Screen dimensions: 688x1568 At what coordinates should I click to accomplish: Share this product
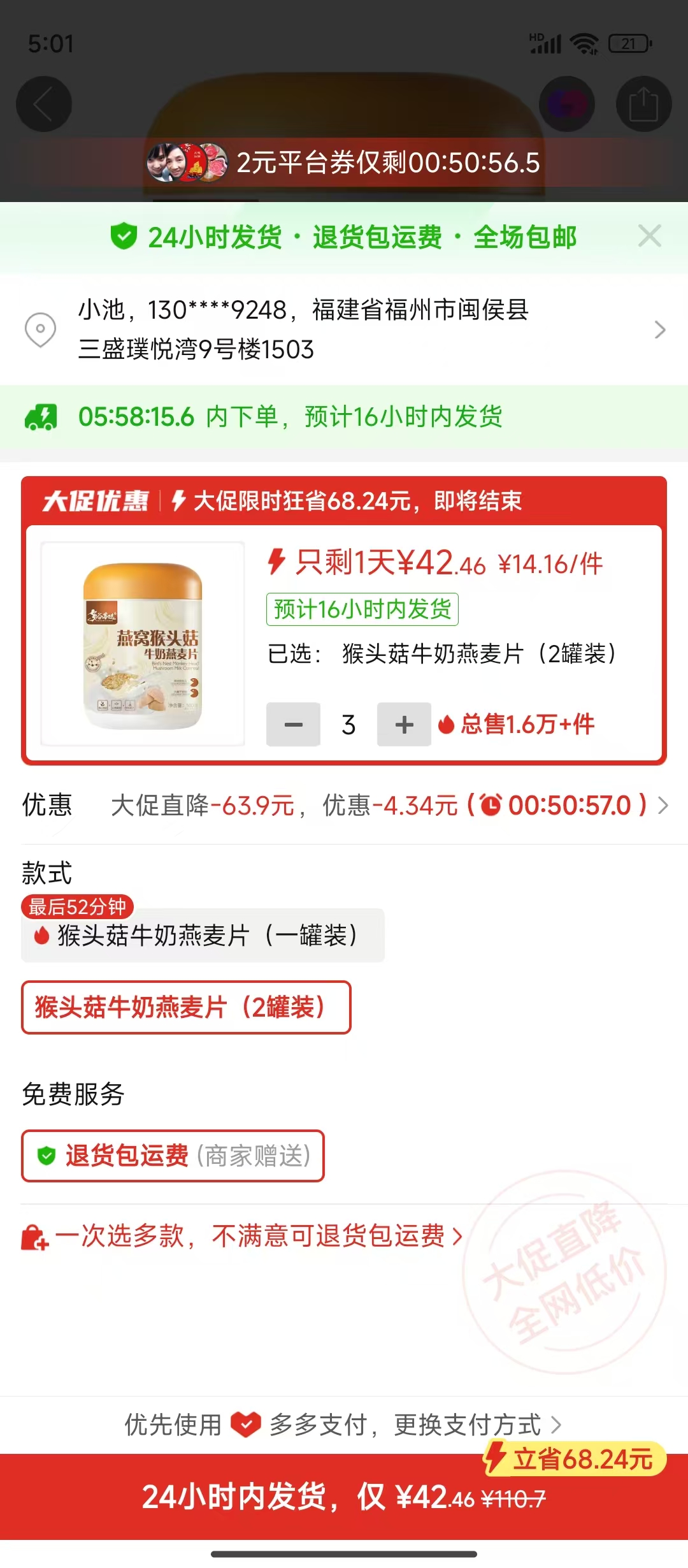pos(643,104)
